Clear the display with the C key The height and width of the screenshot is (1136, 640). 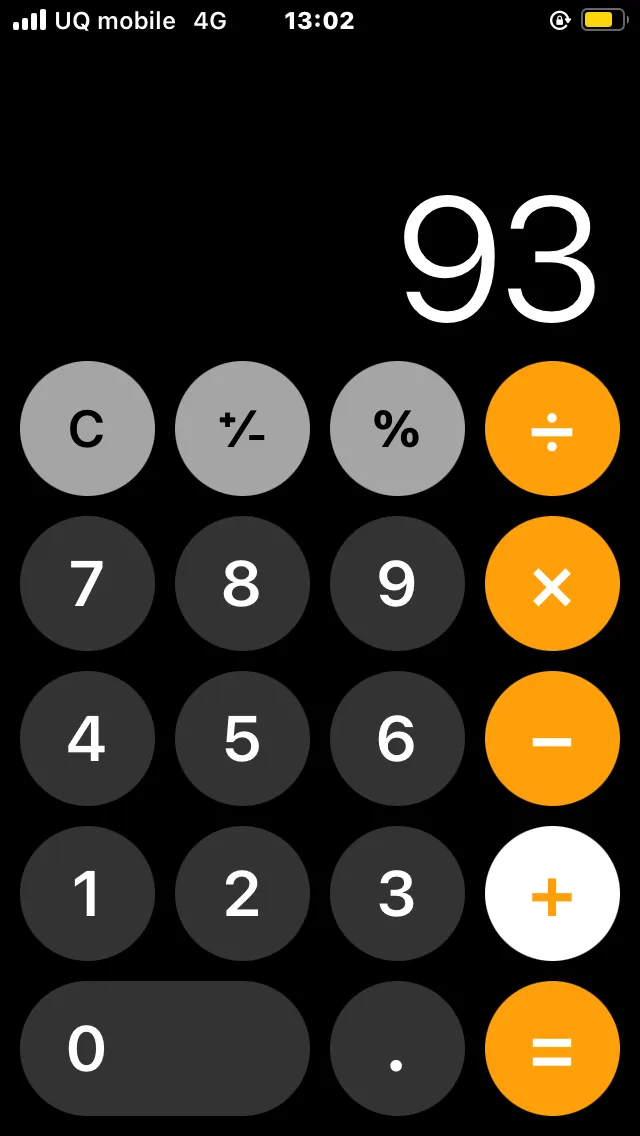pyautogui.click(x=87, y=429)
